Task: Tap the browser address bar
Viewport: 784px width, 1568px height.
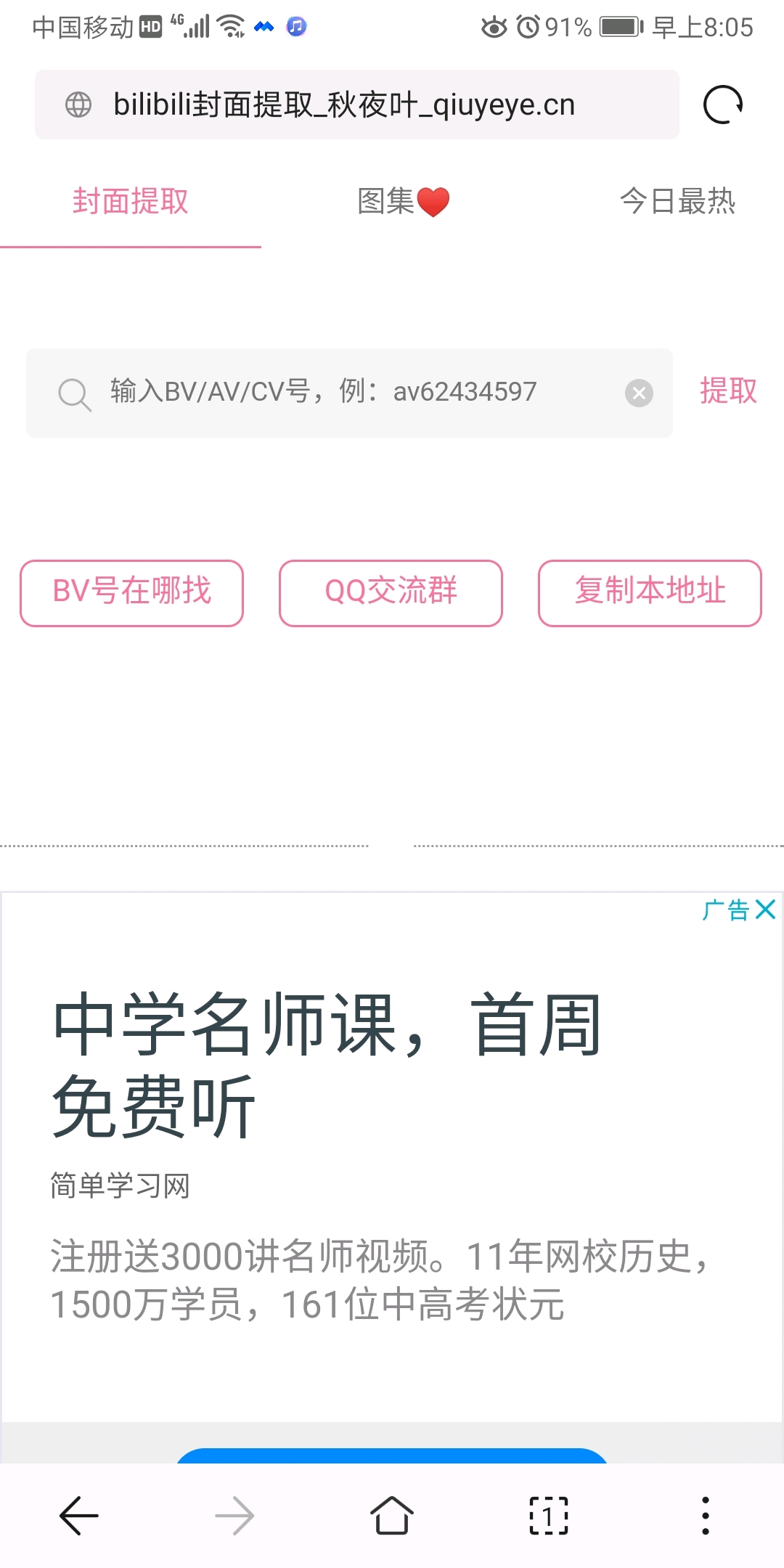Action: (x=356, y=105)
